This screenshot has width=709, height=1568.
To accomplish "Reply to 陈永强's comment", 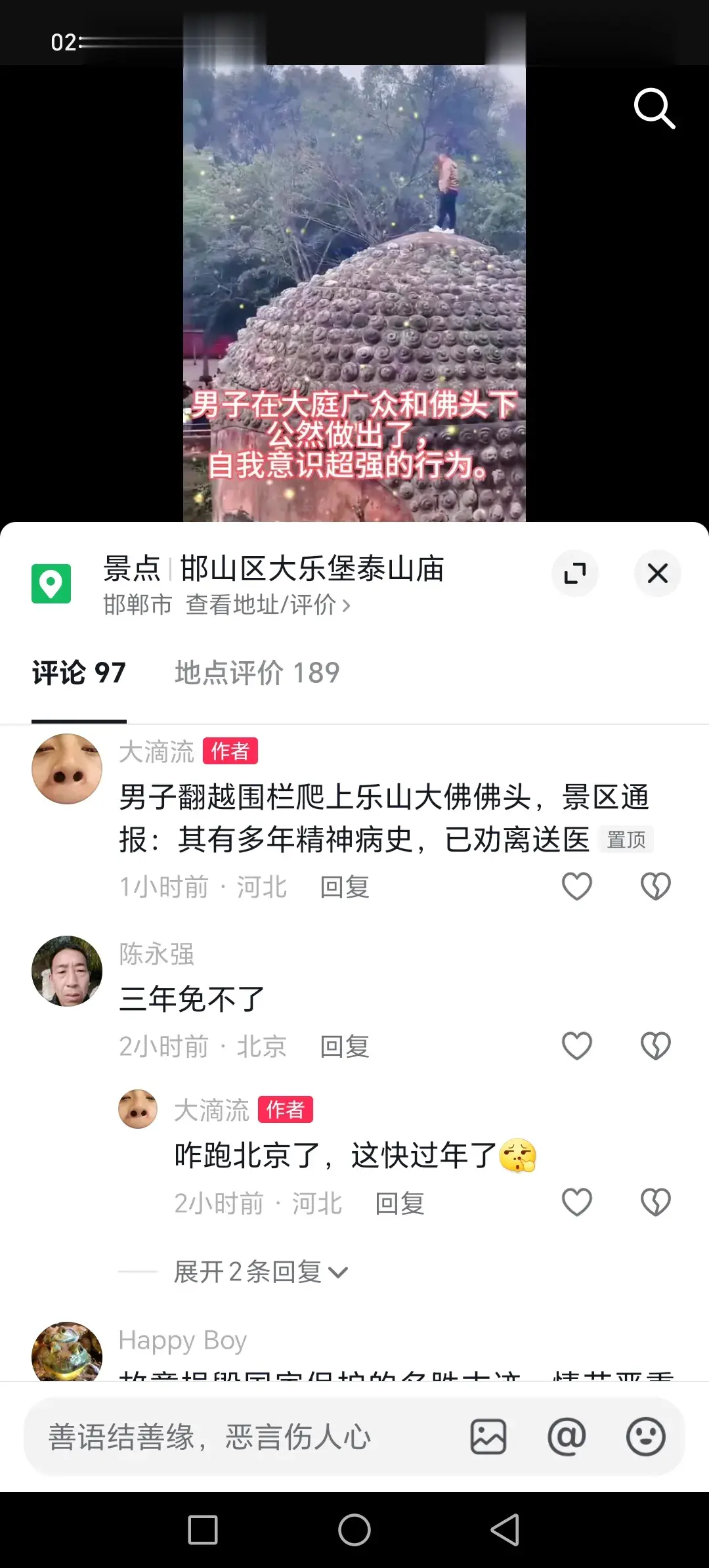I will click(345, 1047).
